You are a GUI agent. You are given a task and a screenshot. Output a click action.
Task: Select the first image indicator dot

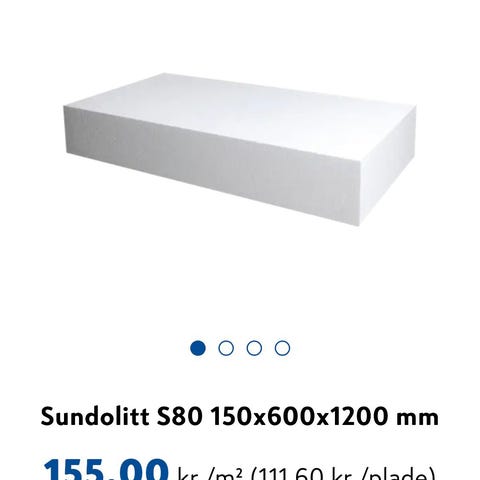[198, 348]
